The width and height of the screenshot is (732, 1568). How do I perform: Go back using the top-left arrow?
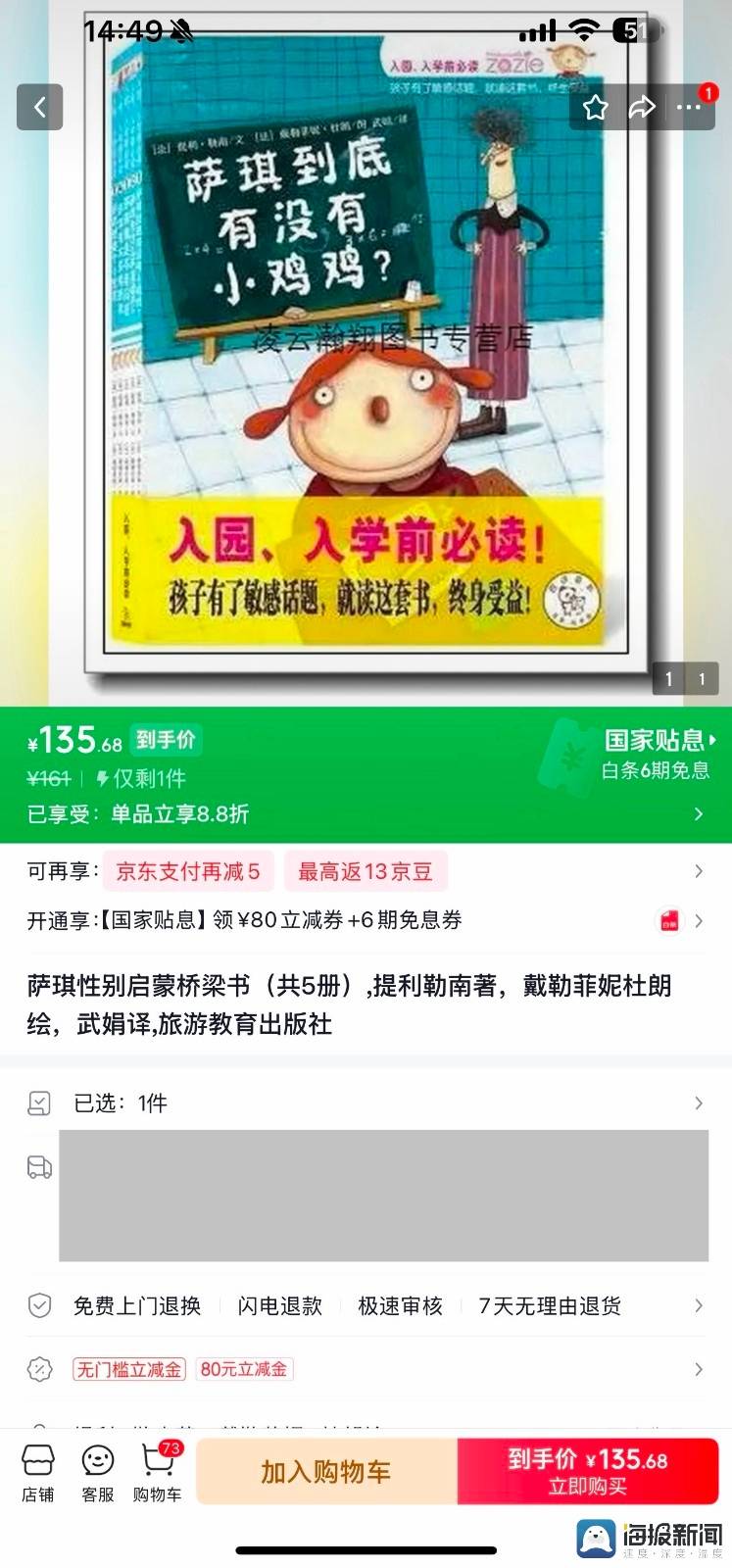39,107
